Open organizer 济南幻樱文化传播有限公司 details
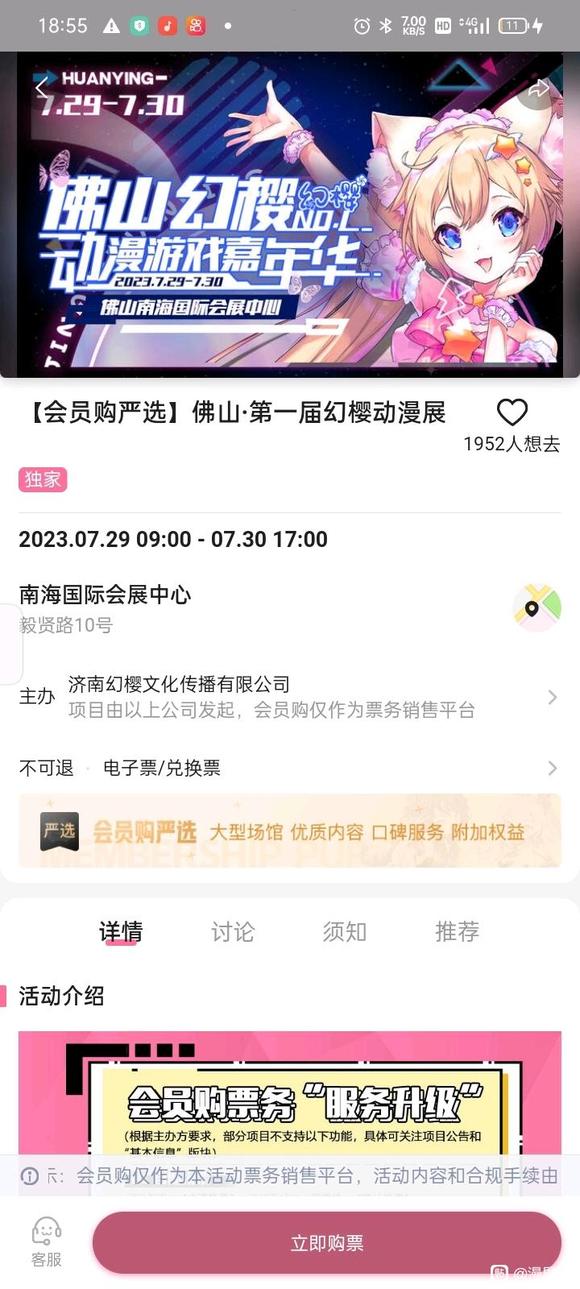The width and height of the screenshot is (580, 1289). 289,697
